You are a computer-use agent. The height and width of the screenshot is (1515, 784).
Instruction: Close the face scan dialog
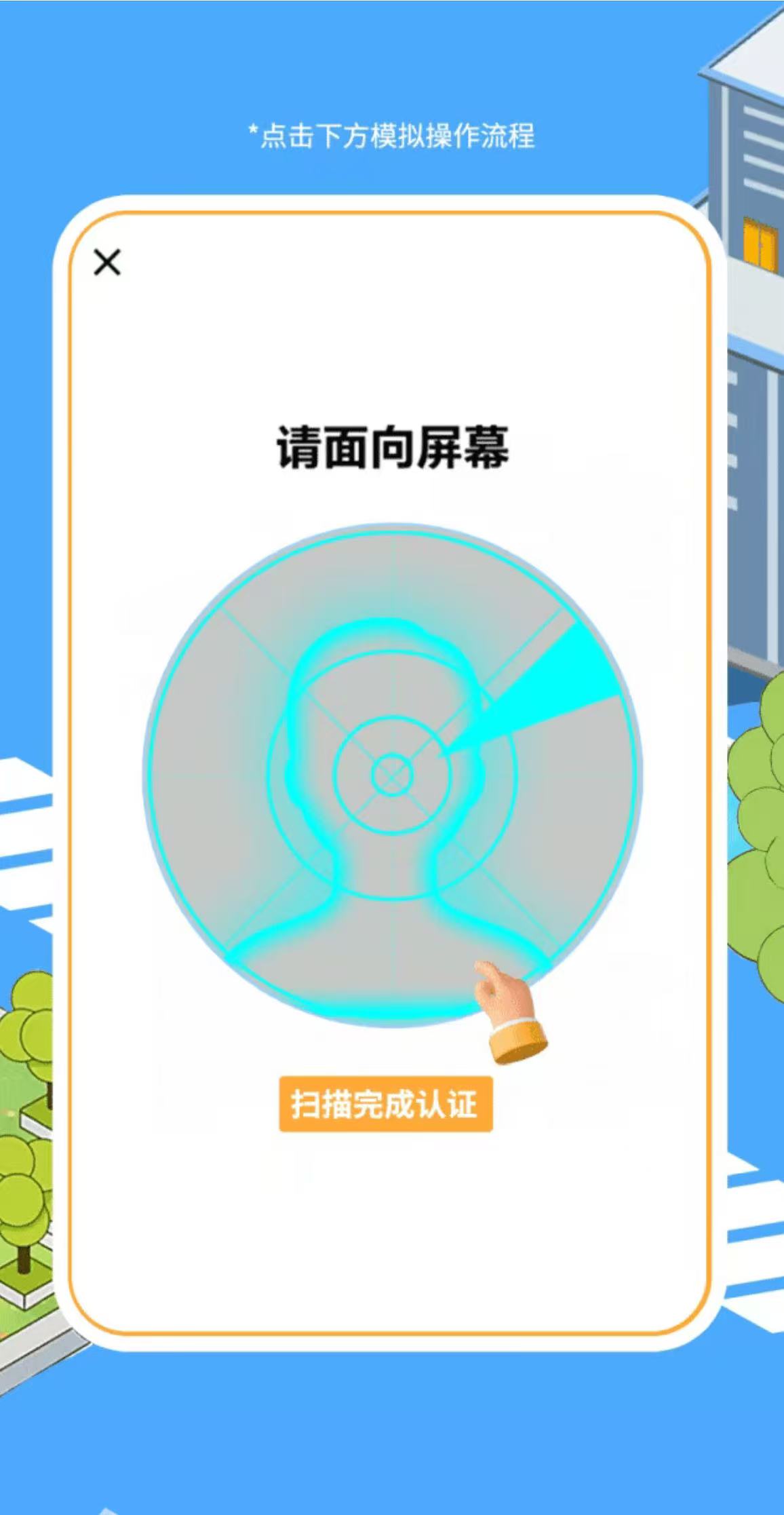(107, 262)
